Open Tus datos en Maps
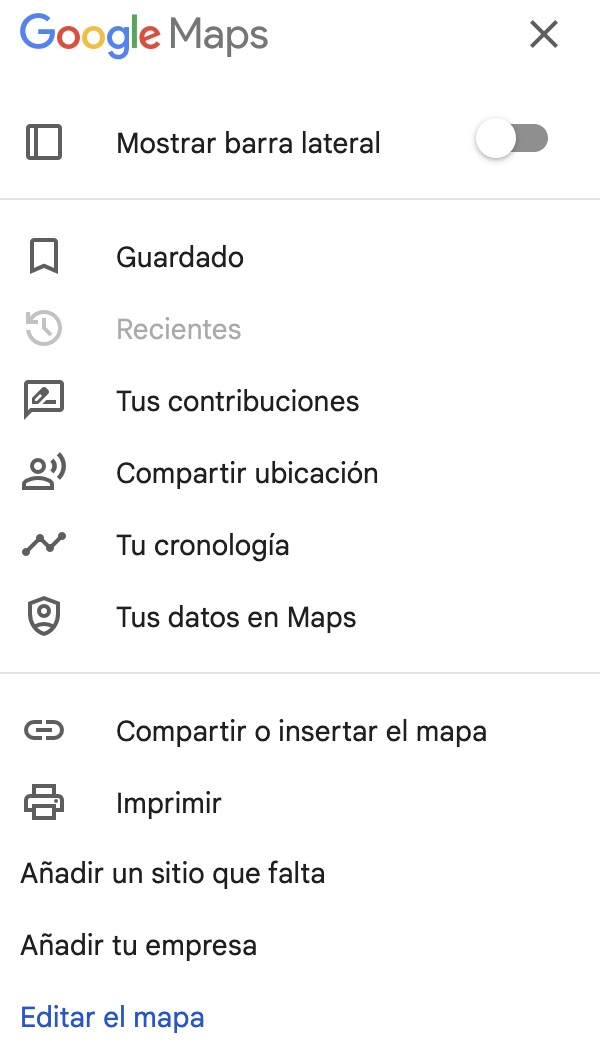 click(x=300, y=617)
